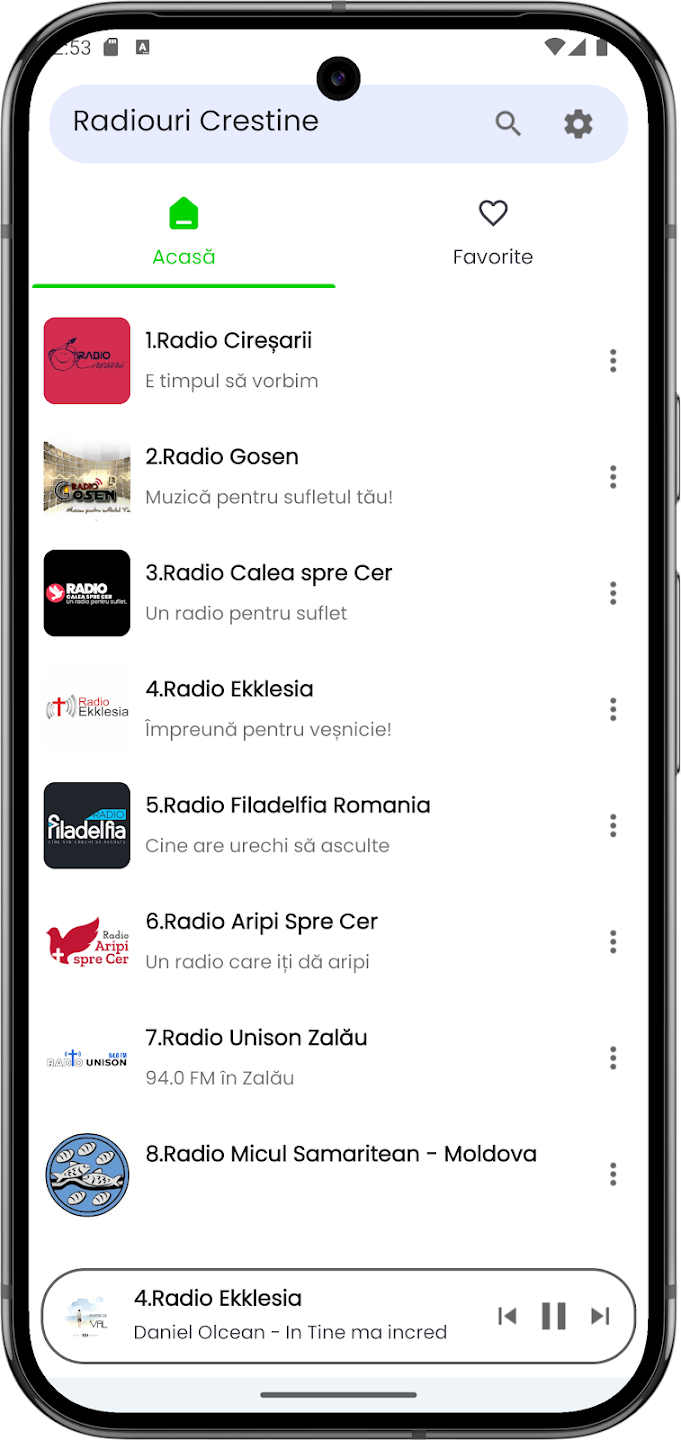Show more options for Radio Gosen
Screen dimensions: 681x1440
613,477
